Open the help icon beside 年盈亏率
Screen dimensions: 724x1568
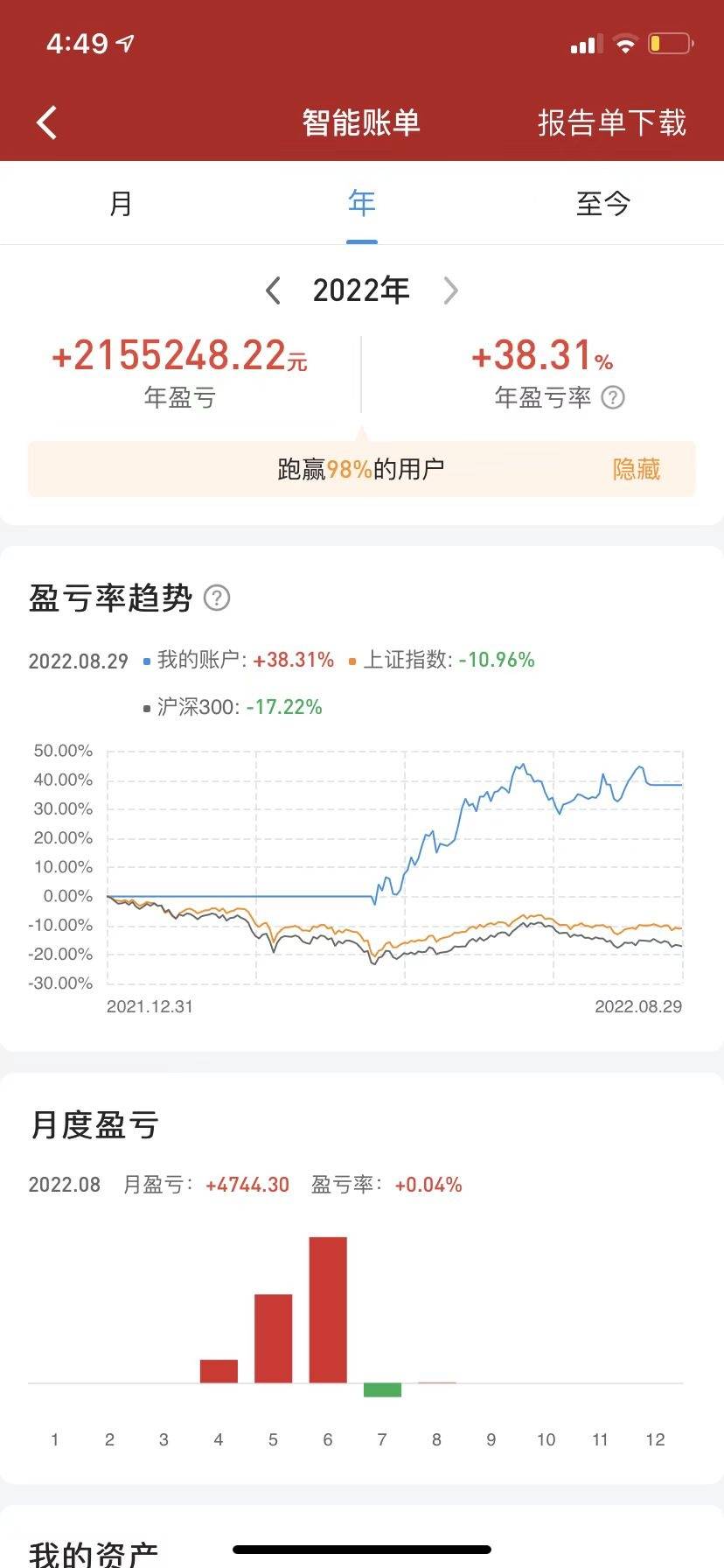[614, 397]
